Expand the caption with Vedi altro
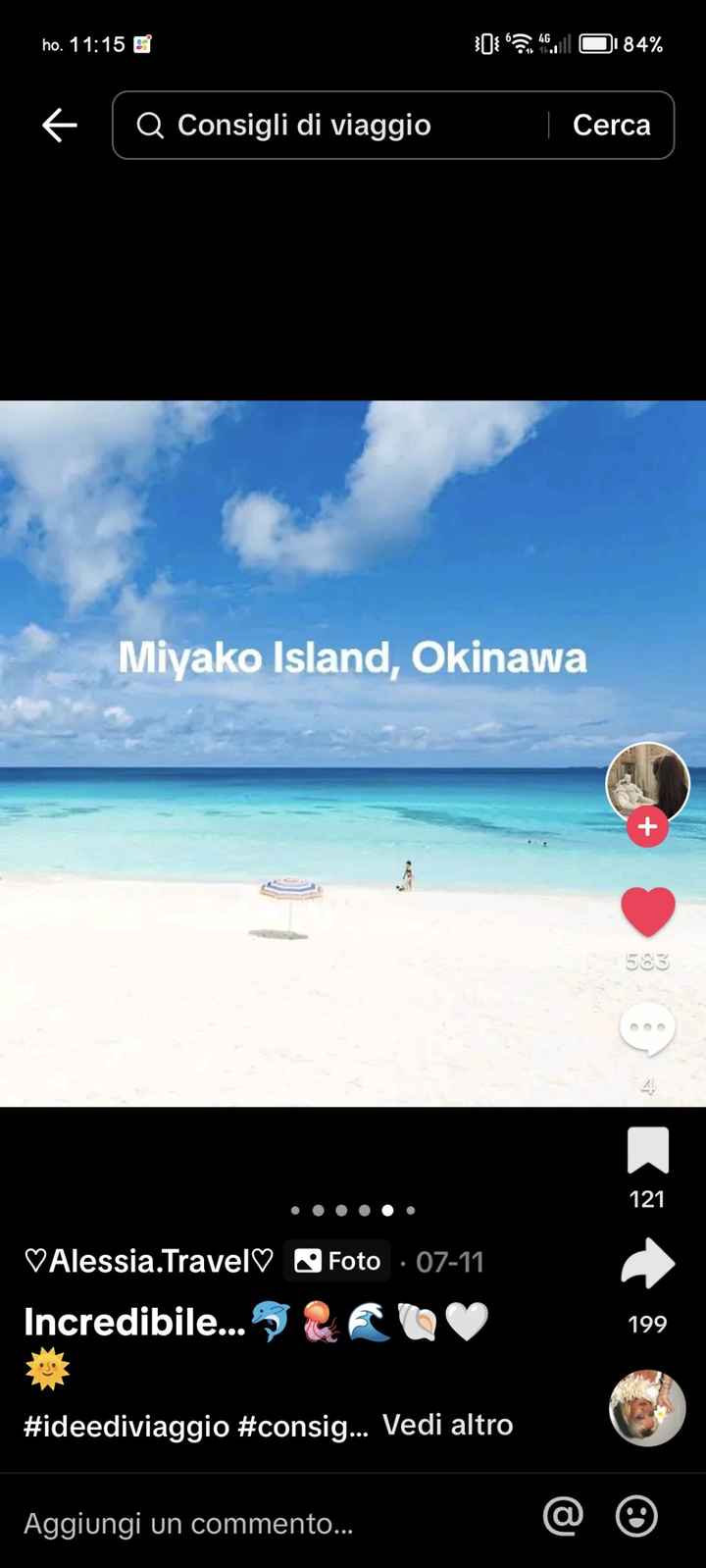Screen dimensions: 706x1568 [x=447, y=1425]
